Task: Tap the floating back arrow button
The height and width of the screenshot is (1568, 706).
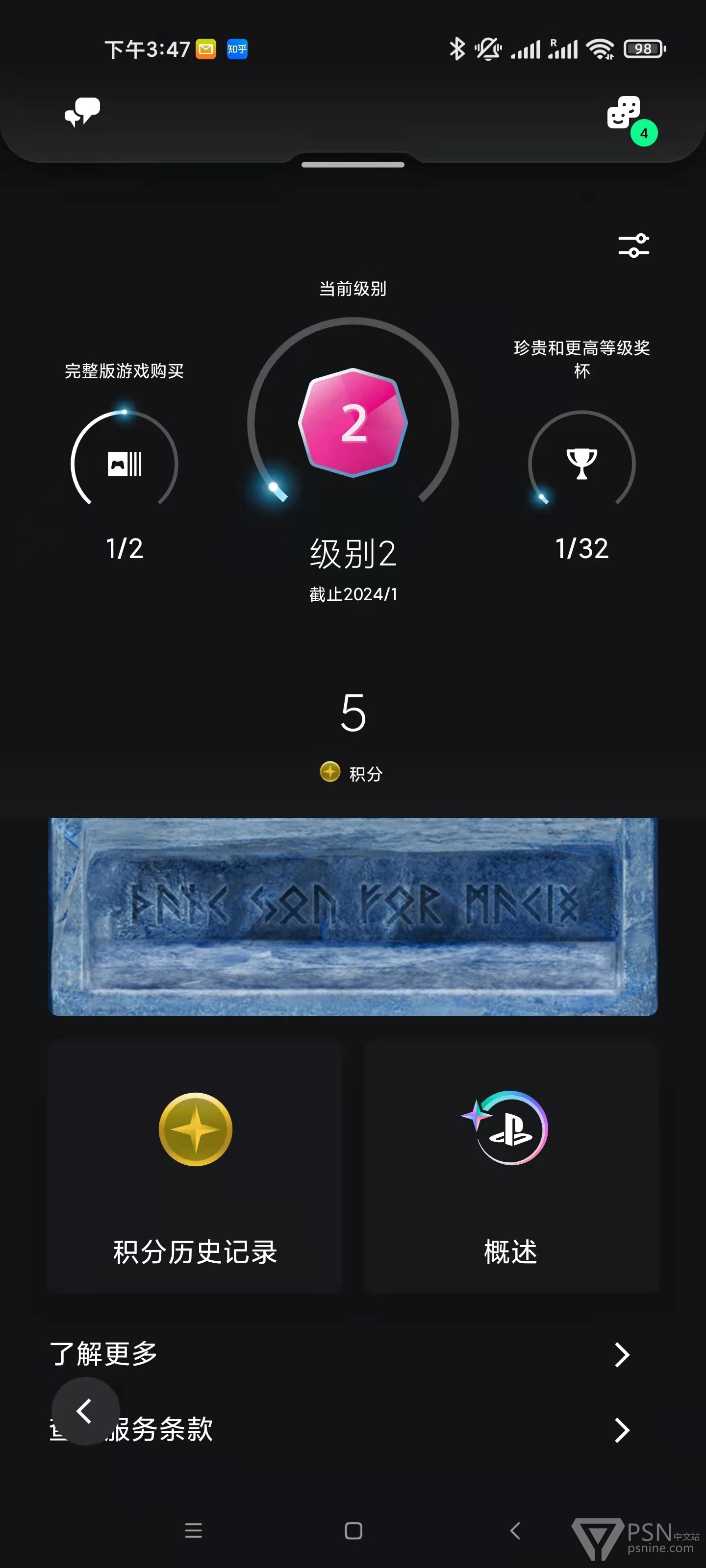Action: pyautogui.click(x=85, y=1411)
